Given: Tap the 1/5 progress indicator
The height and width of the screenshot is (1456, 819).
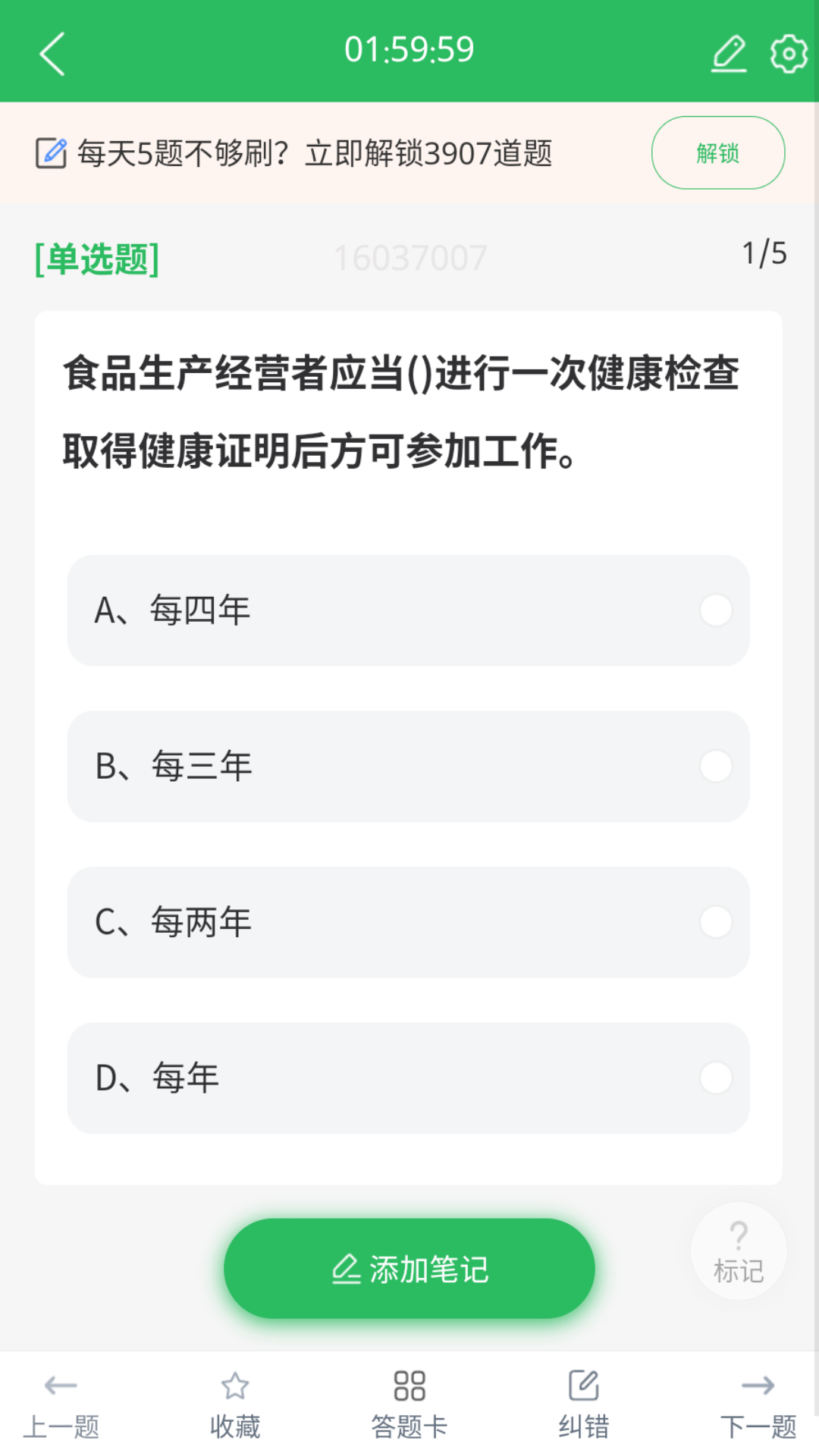Looking at the screenshot, I should coord(763,255).
